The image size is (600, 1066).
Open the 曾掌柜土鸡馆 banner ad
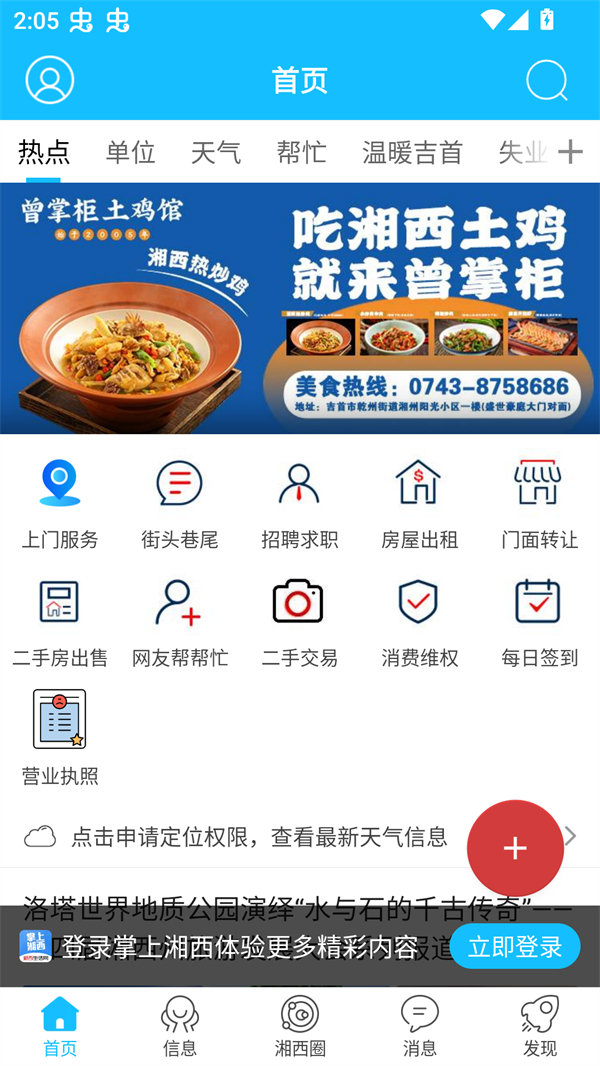pyautogui.click(x=300, y=308)
